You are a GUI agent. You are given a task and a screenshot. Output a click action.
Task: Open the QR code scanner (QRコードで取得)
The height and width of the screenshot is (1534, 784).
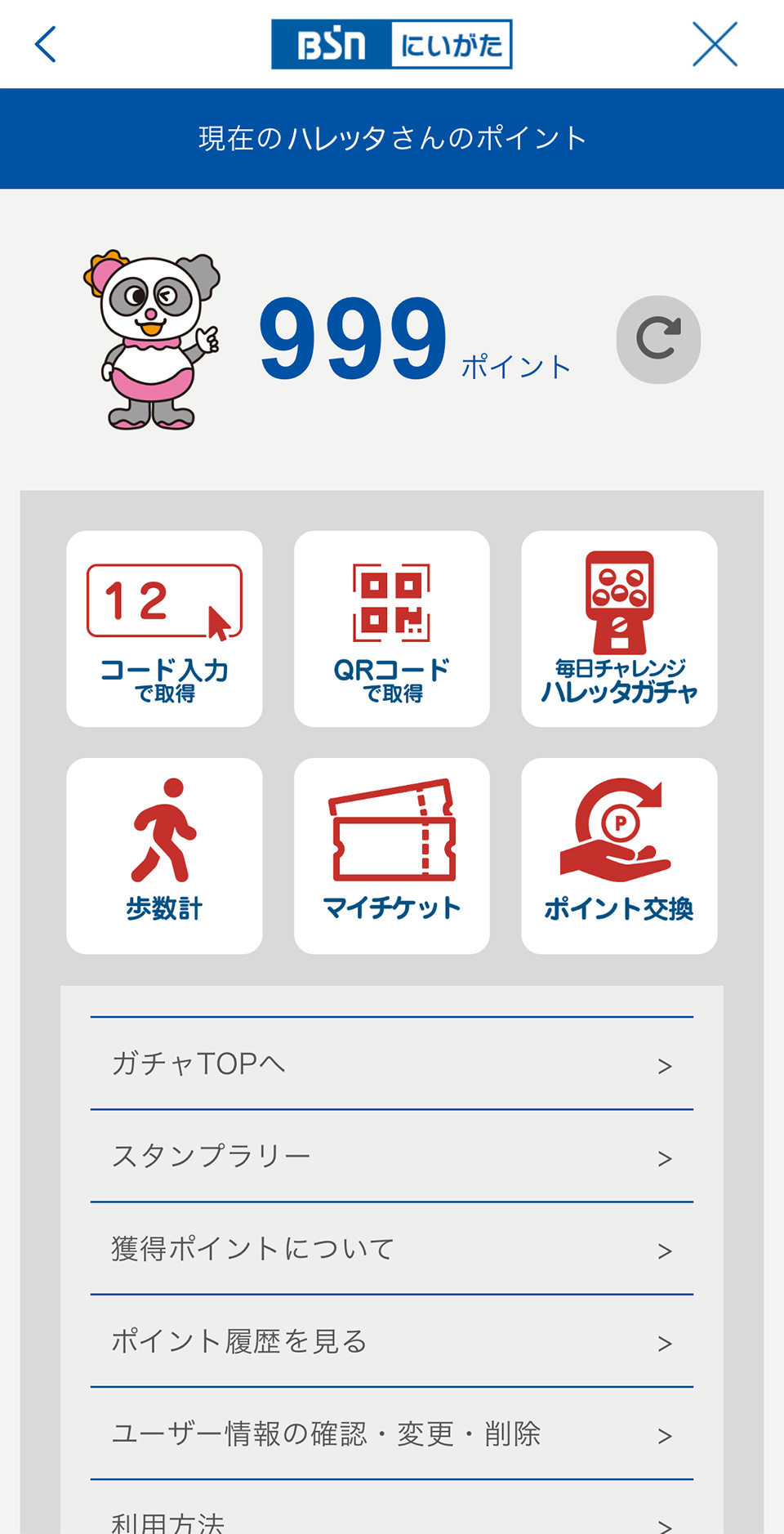tap(391, 629)
